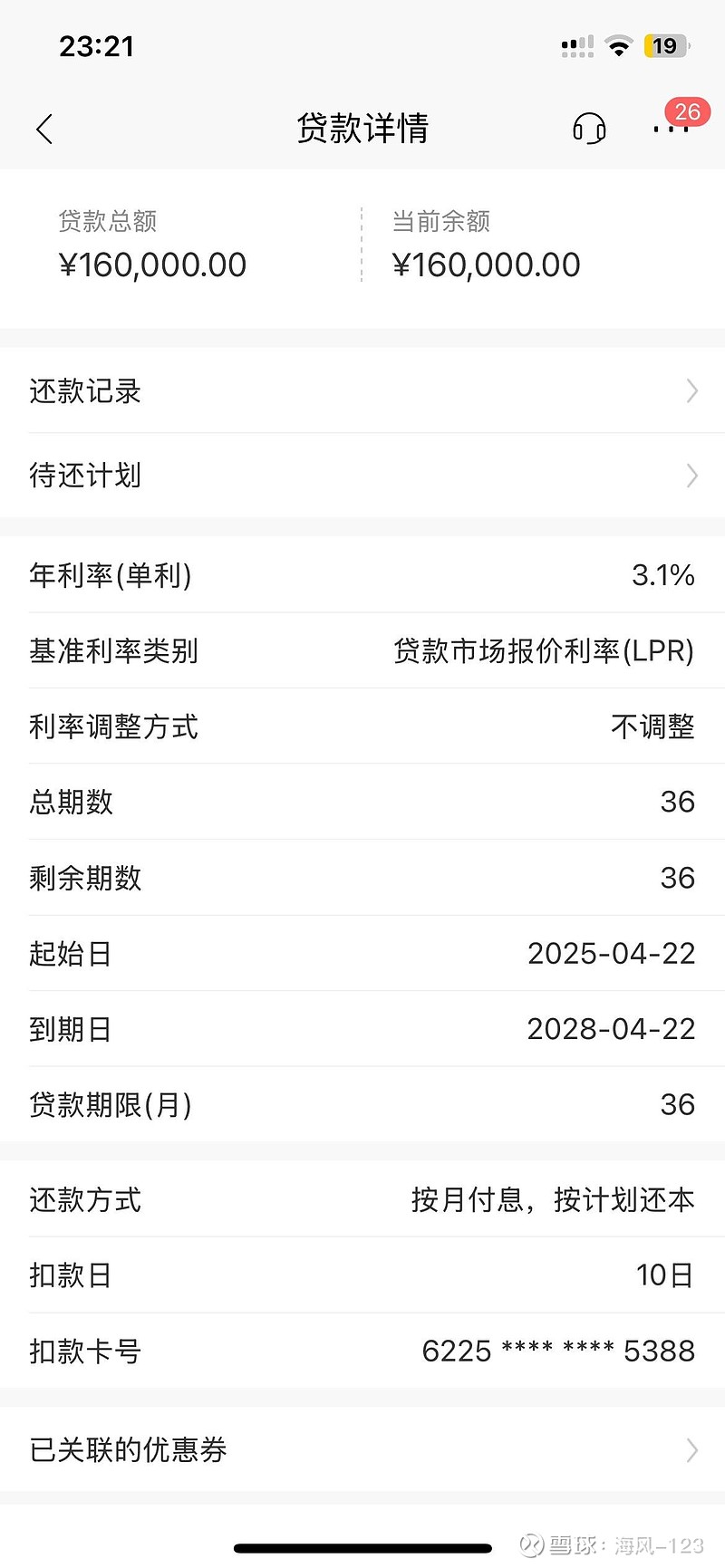Tap the home indicator bar at bottom

(362, 1547)
